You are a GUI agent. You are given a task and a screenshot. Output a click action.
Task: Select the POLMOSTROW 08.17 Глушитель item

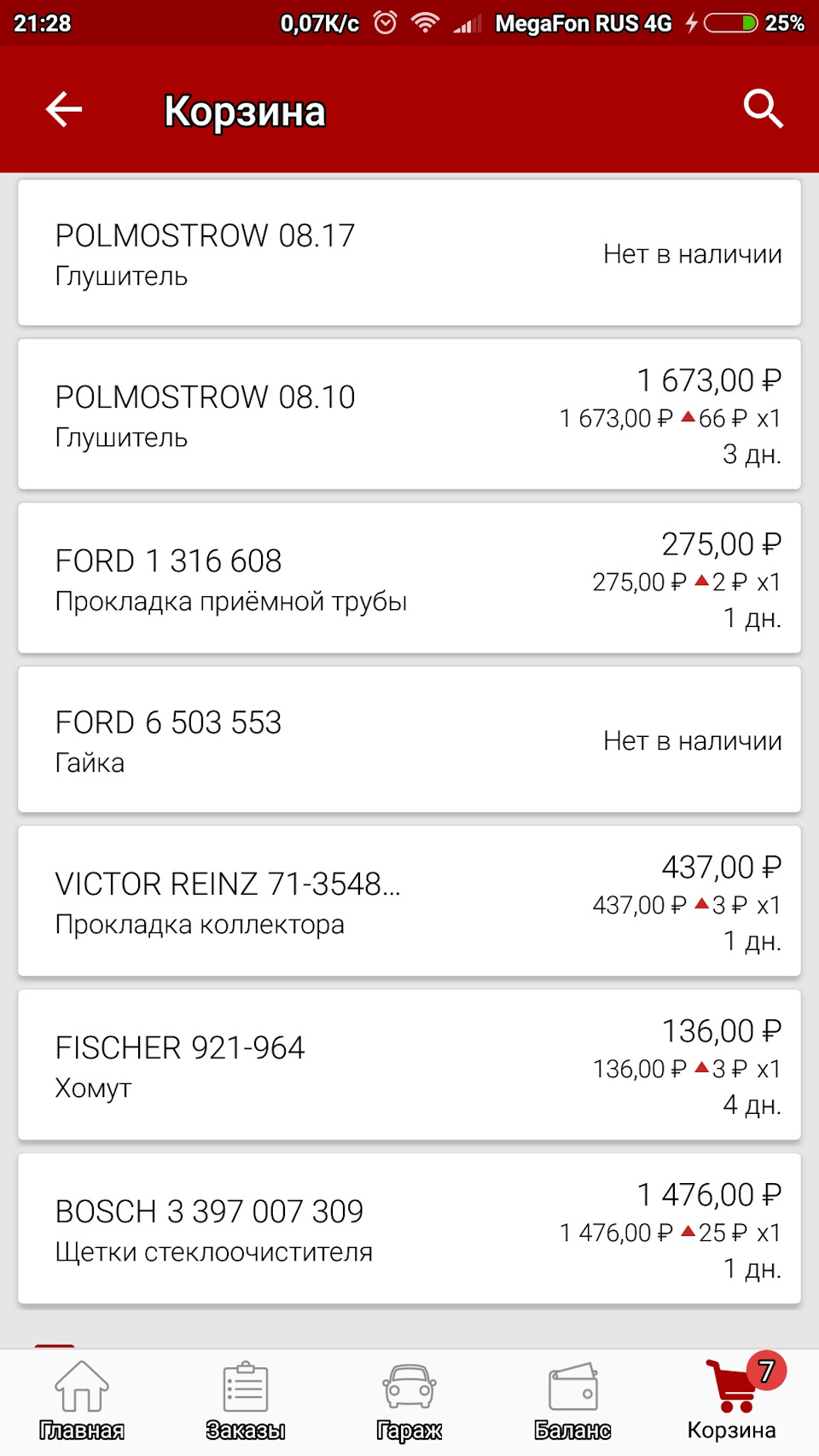[409, 252]
